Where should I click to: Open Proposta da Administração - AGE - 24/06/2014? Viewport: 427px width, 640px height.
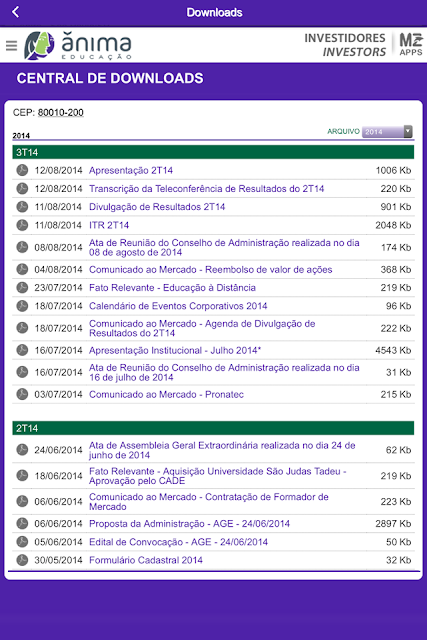tap(189, 524)
